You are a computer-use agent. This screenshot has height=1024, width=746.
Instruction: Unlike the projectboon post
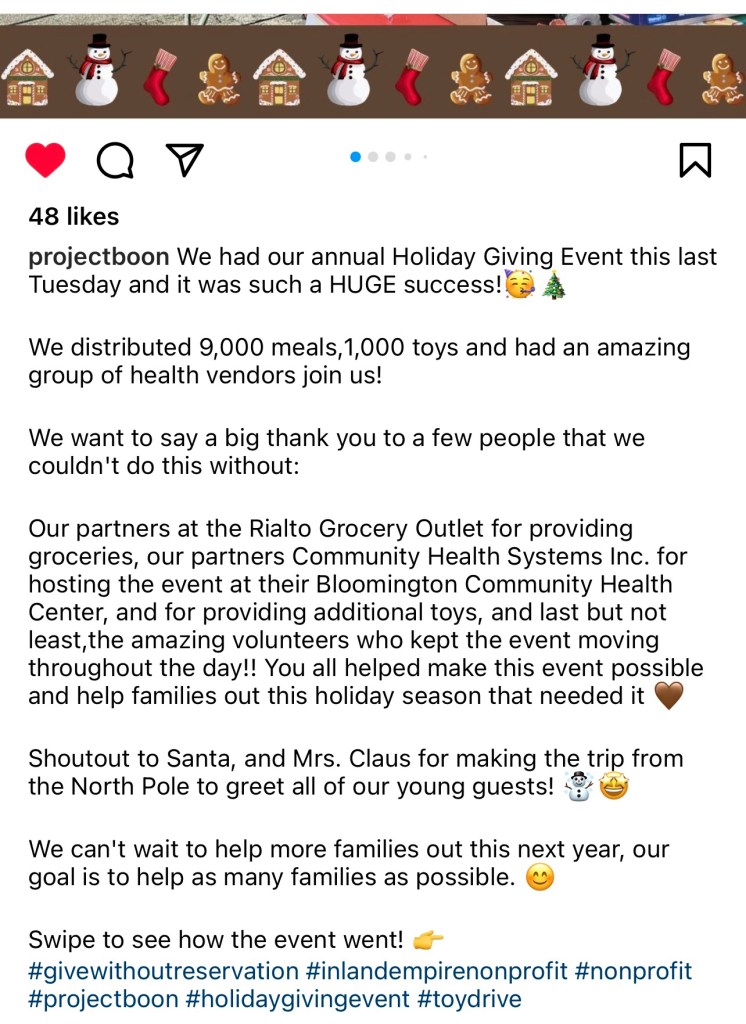click(45, 160)
